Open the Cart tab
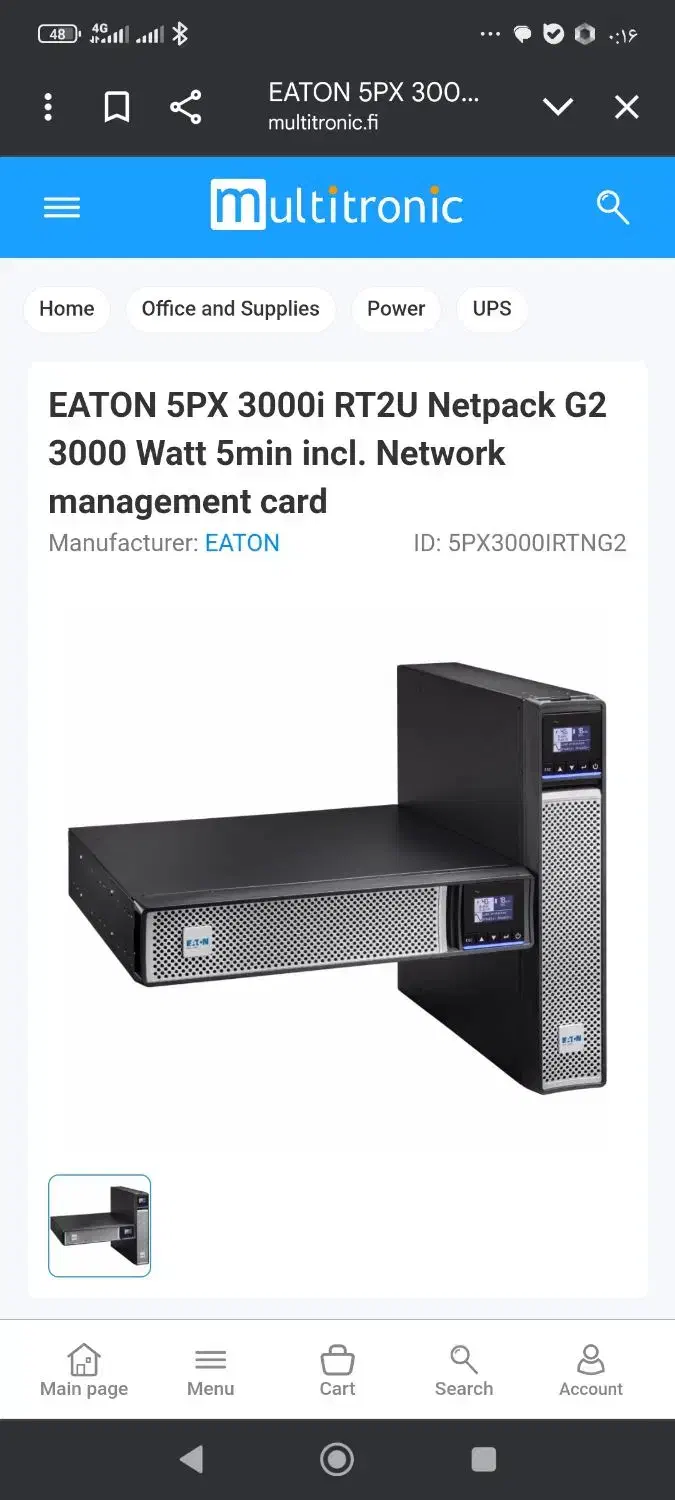 (x=337, y=1370)
